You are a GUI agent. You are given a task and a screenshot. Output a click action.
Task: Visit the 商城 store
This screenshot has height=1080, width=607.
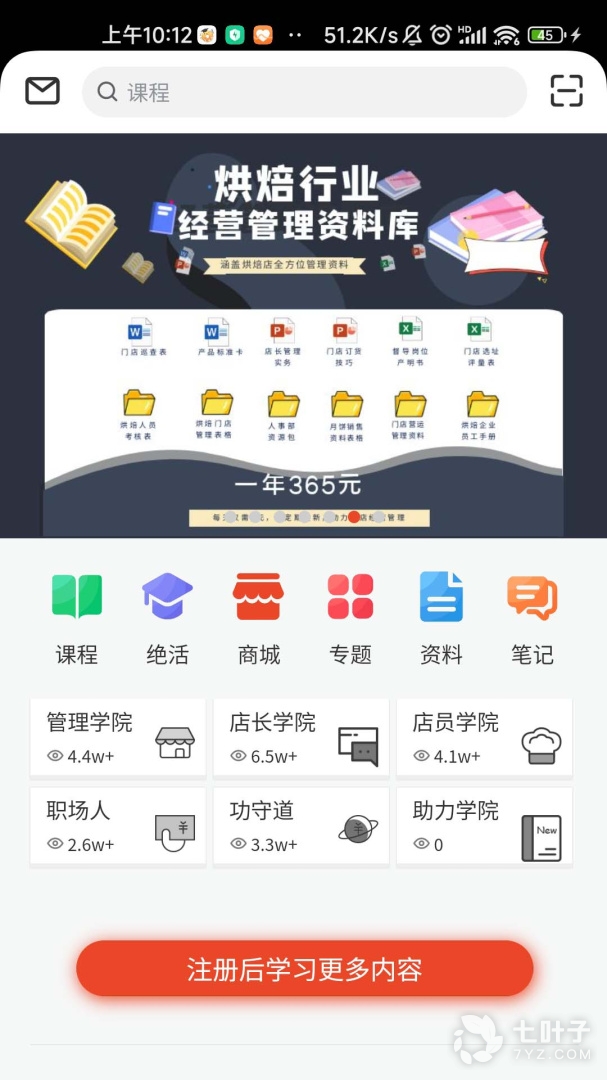pyautogui.click(x=258, y=619)
